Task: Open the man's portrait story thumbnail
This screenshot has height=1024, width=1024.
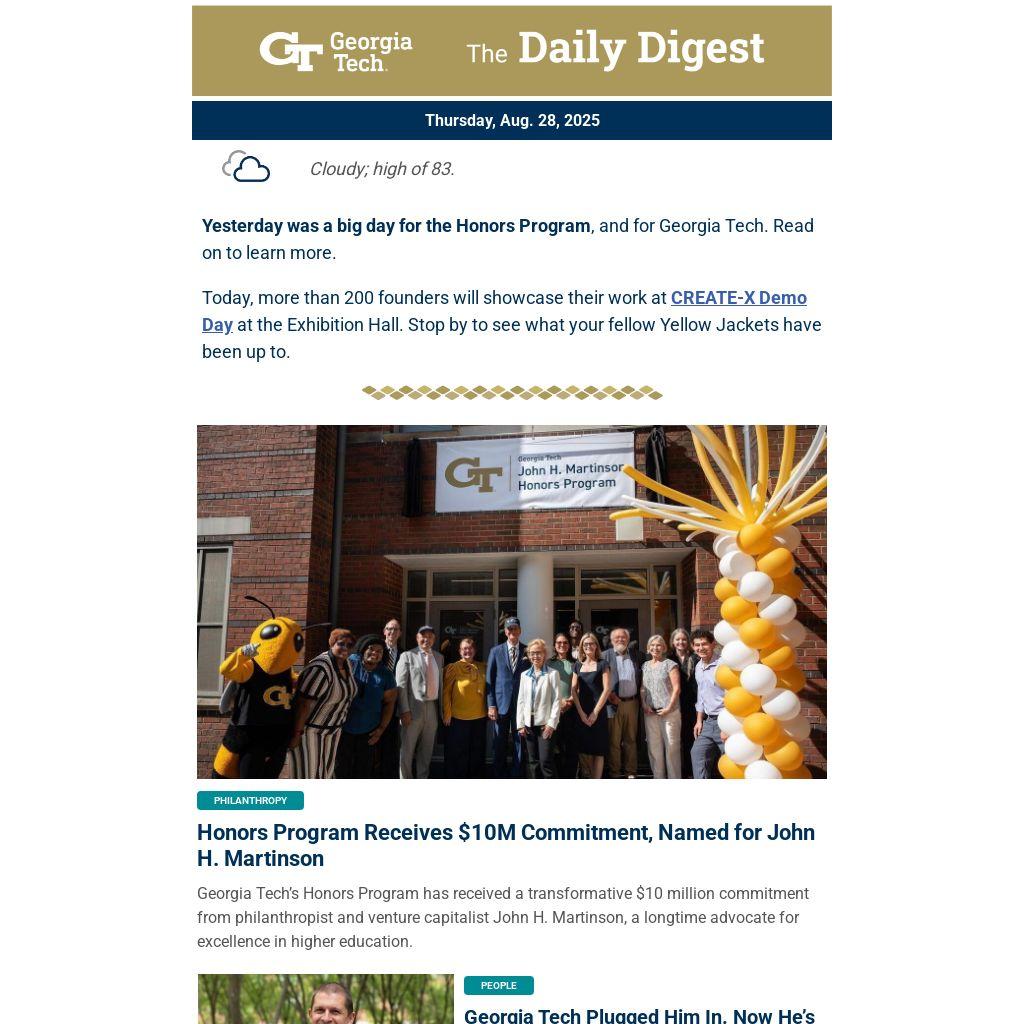Action: [325, 999]
